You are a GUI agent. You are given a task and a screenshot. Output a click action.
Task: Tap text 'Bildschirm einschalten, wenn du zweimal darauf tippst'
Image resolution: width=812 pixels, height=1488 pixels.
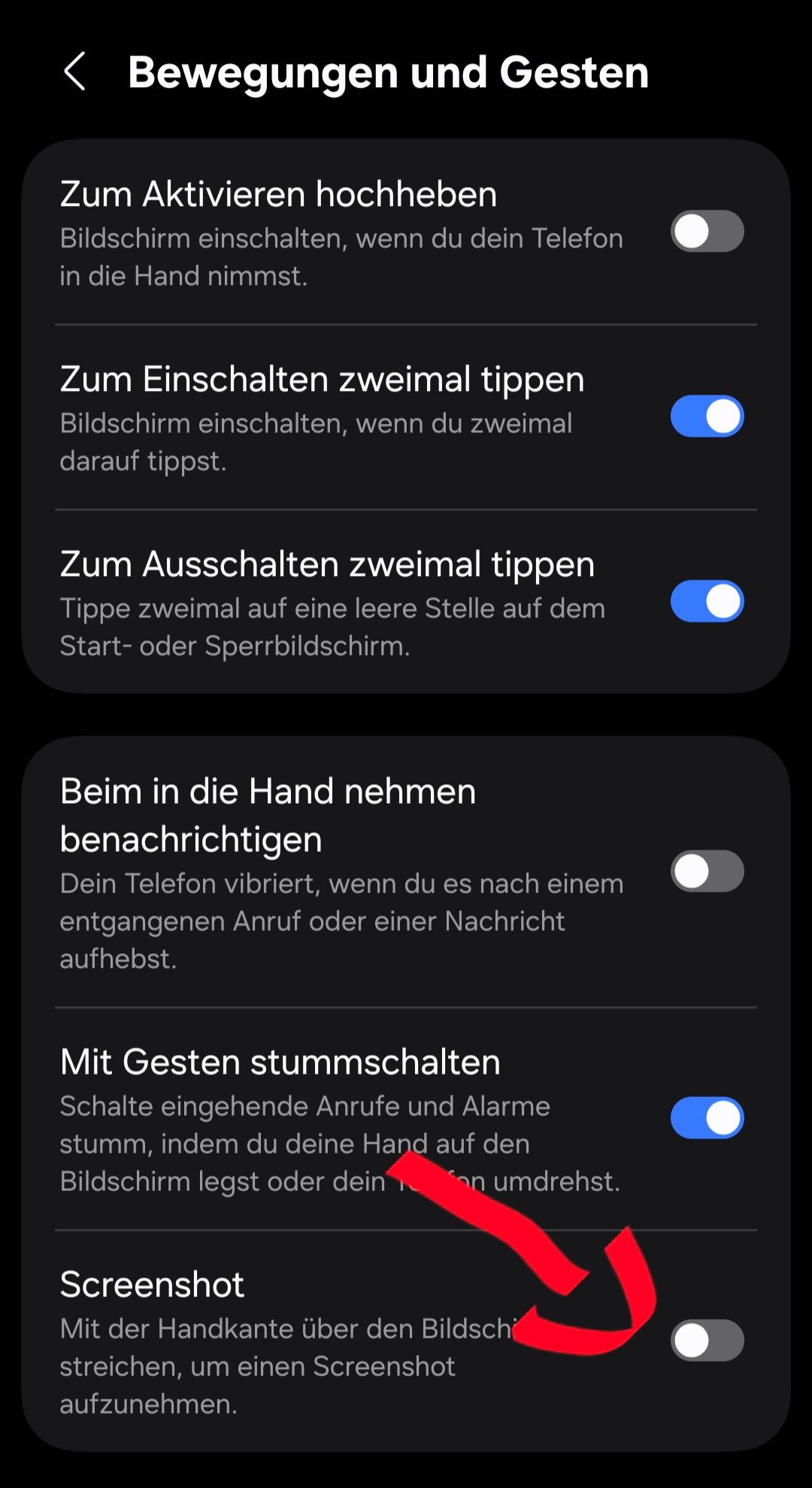316,442
